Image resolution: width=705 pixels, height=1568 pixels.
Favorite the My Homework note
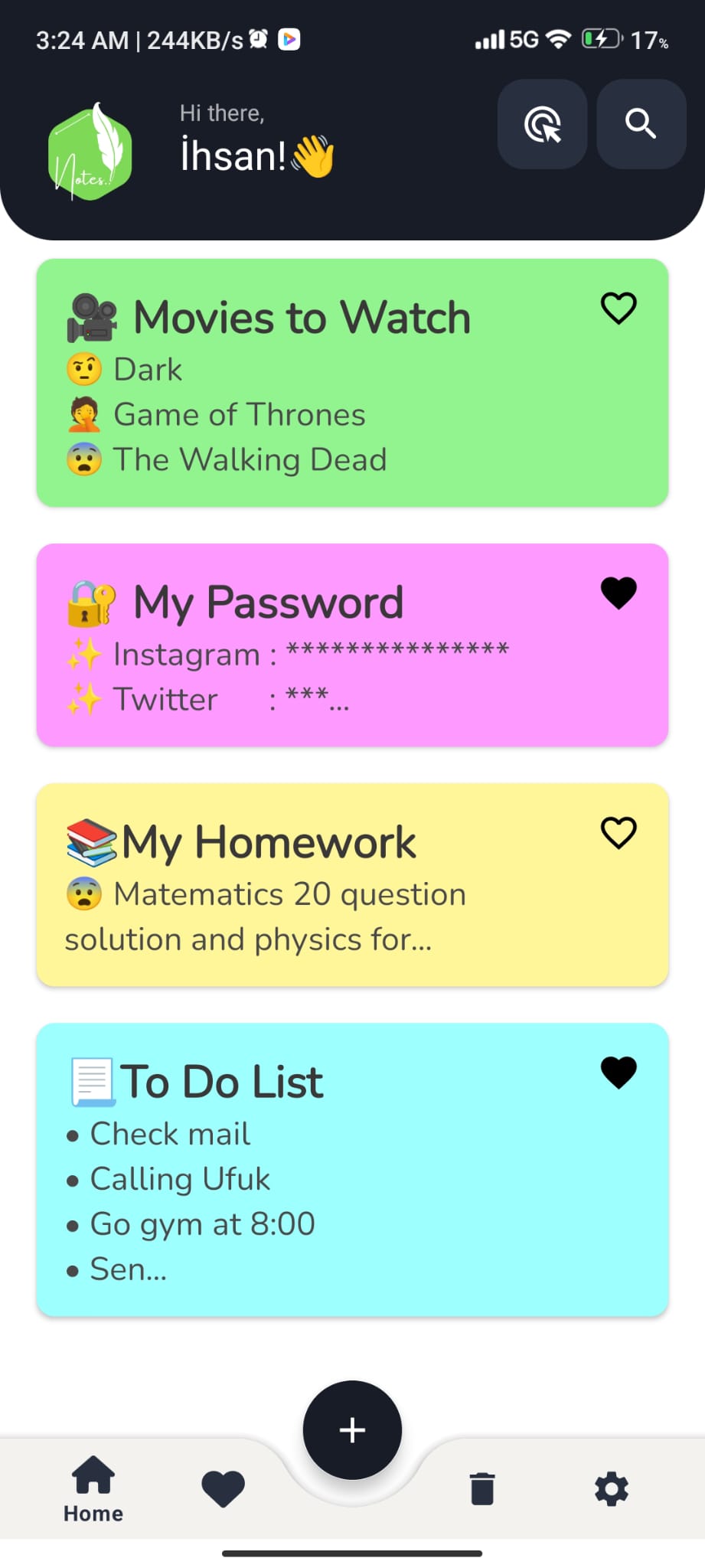(x=619, y=834)
